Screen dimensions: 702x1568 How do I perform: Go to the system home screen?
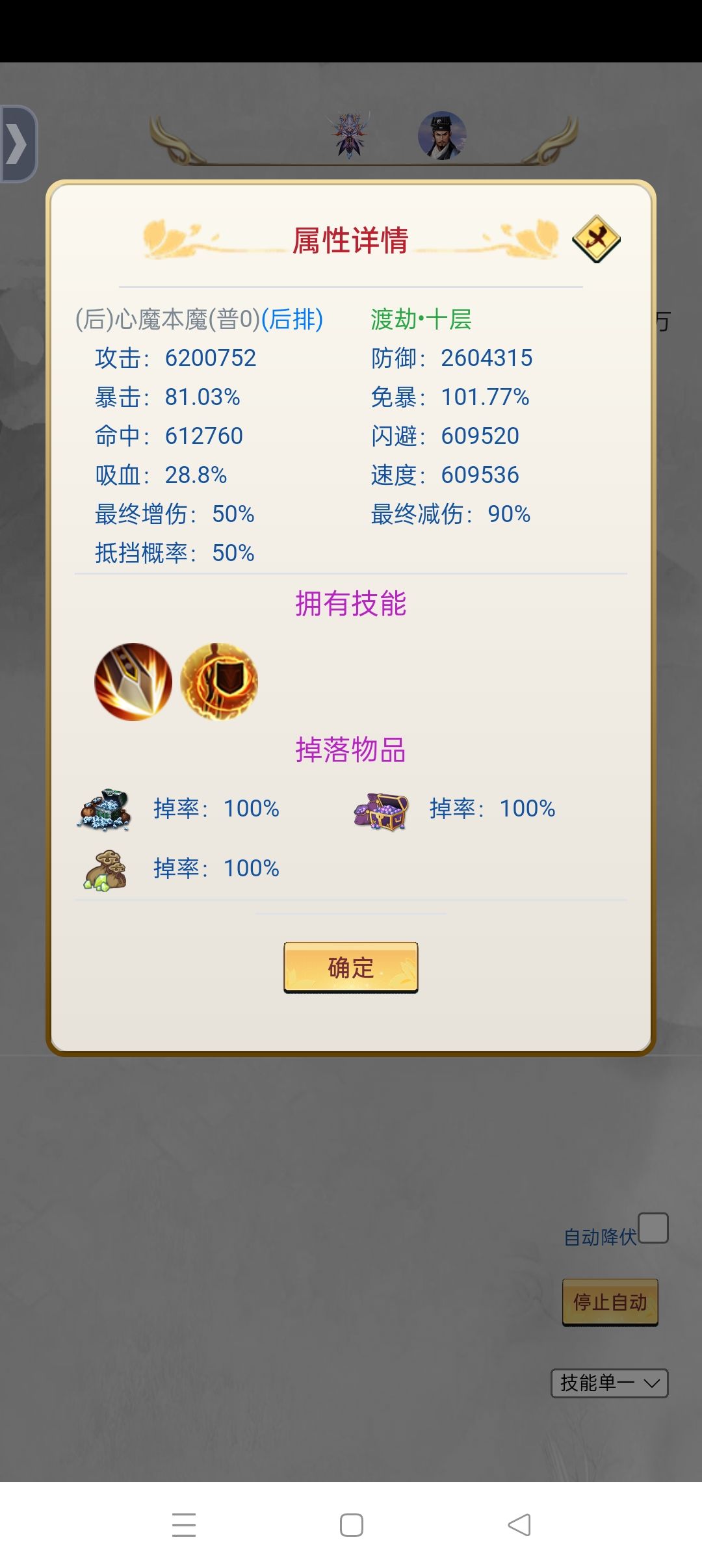pos(352,1524)
